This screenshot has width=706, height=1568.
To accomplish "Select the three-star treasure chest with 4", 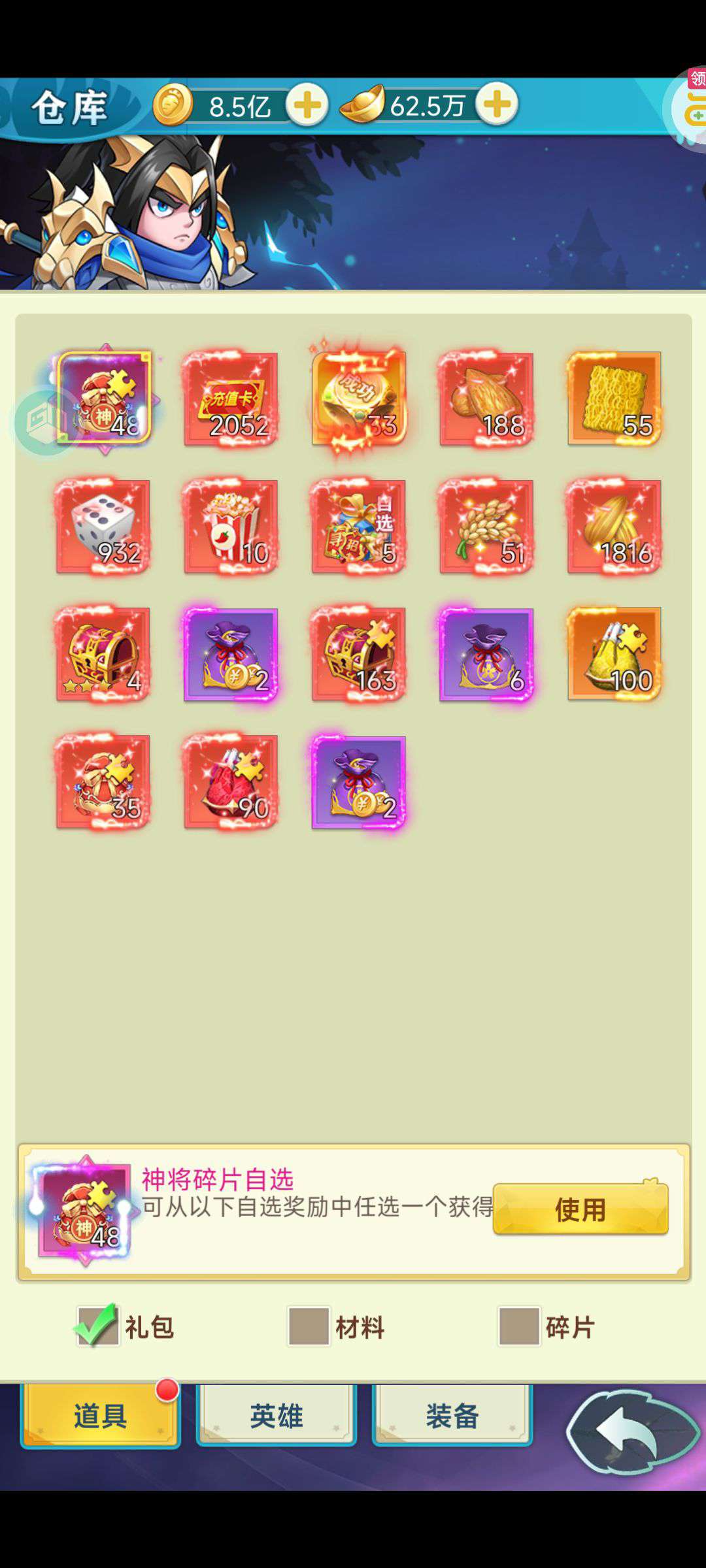I will pyautogui.click(x=103, y=654).
